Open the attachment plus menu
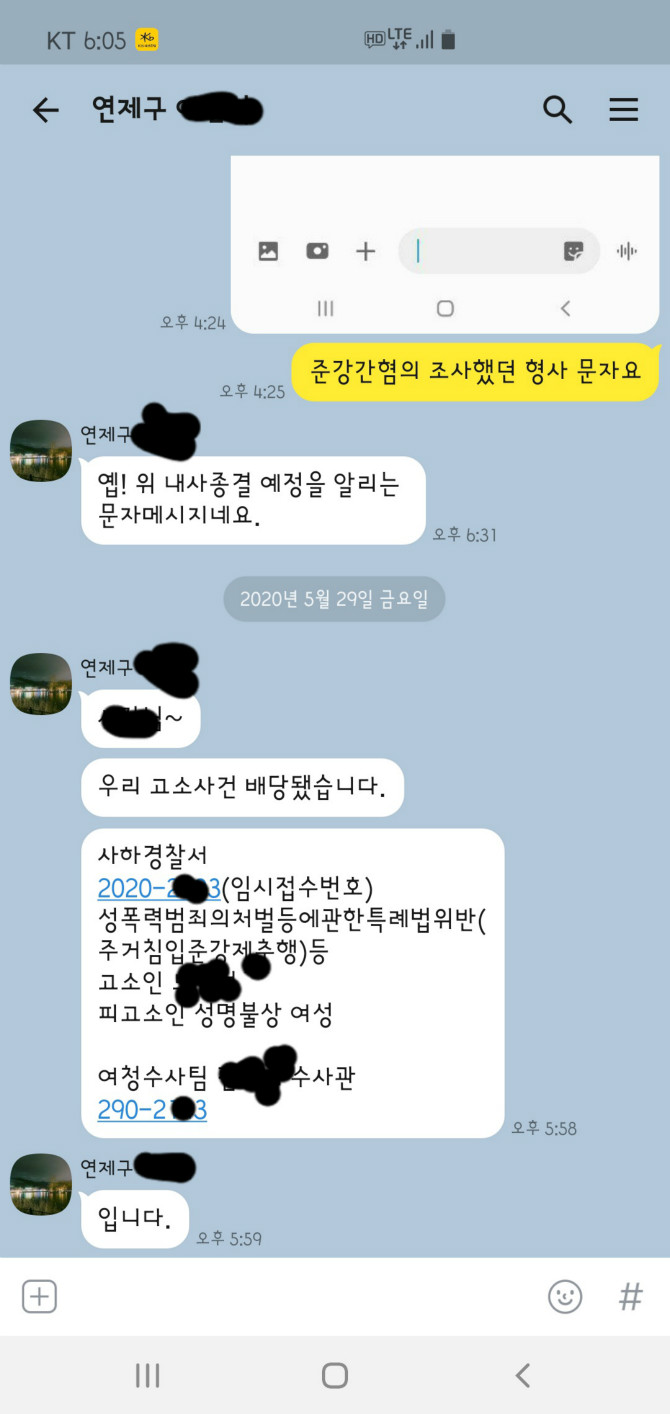Image resolution: width=670 pixels, height=1414 pixels. pyautogui.click(x=39, y=1297)
